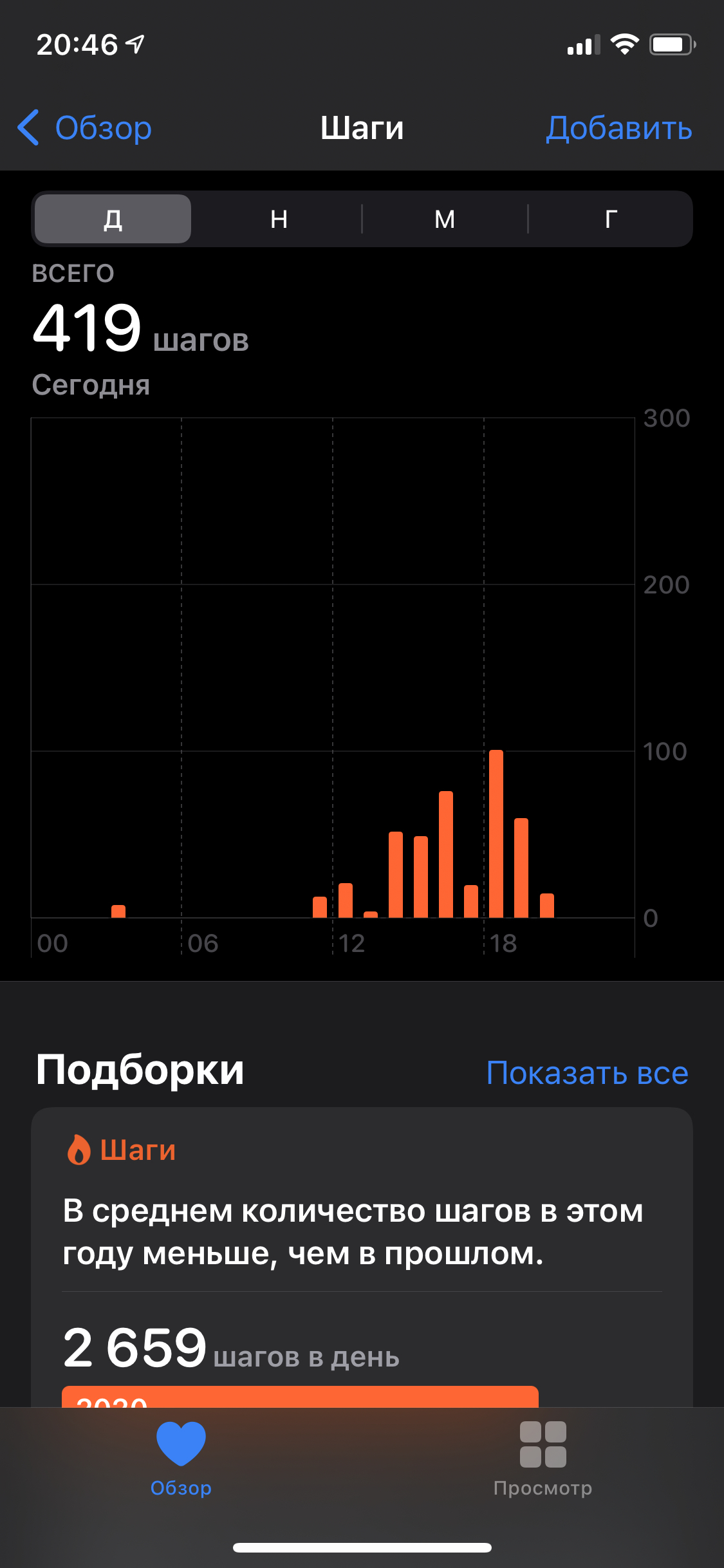Switch to the М (month) view

pos(445,219)
